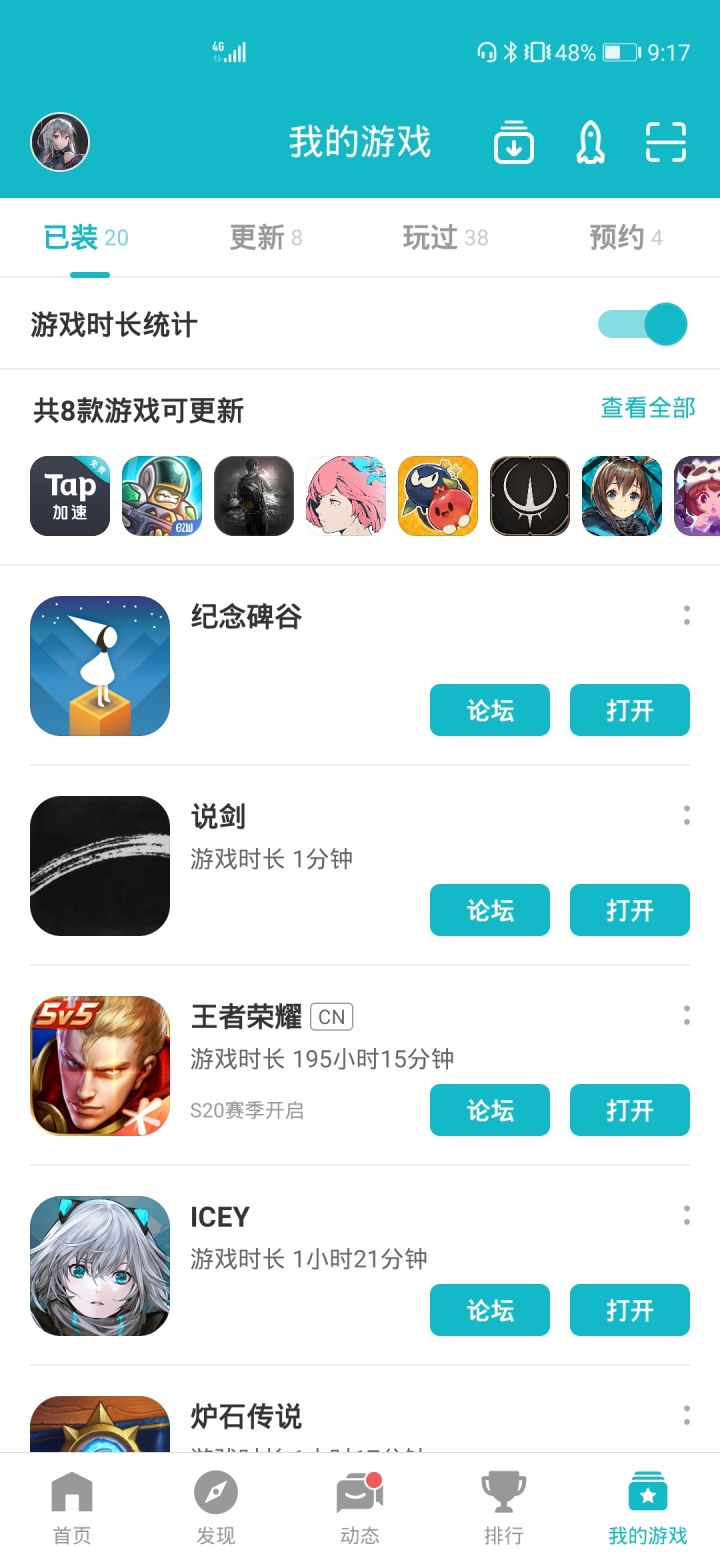Open the 动态 moments icon with red badge
This screenshot has height=1560, width=720.
359,1495
